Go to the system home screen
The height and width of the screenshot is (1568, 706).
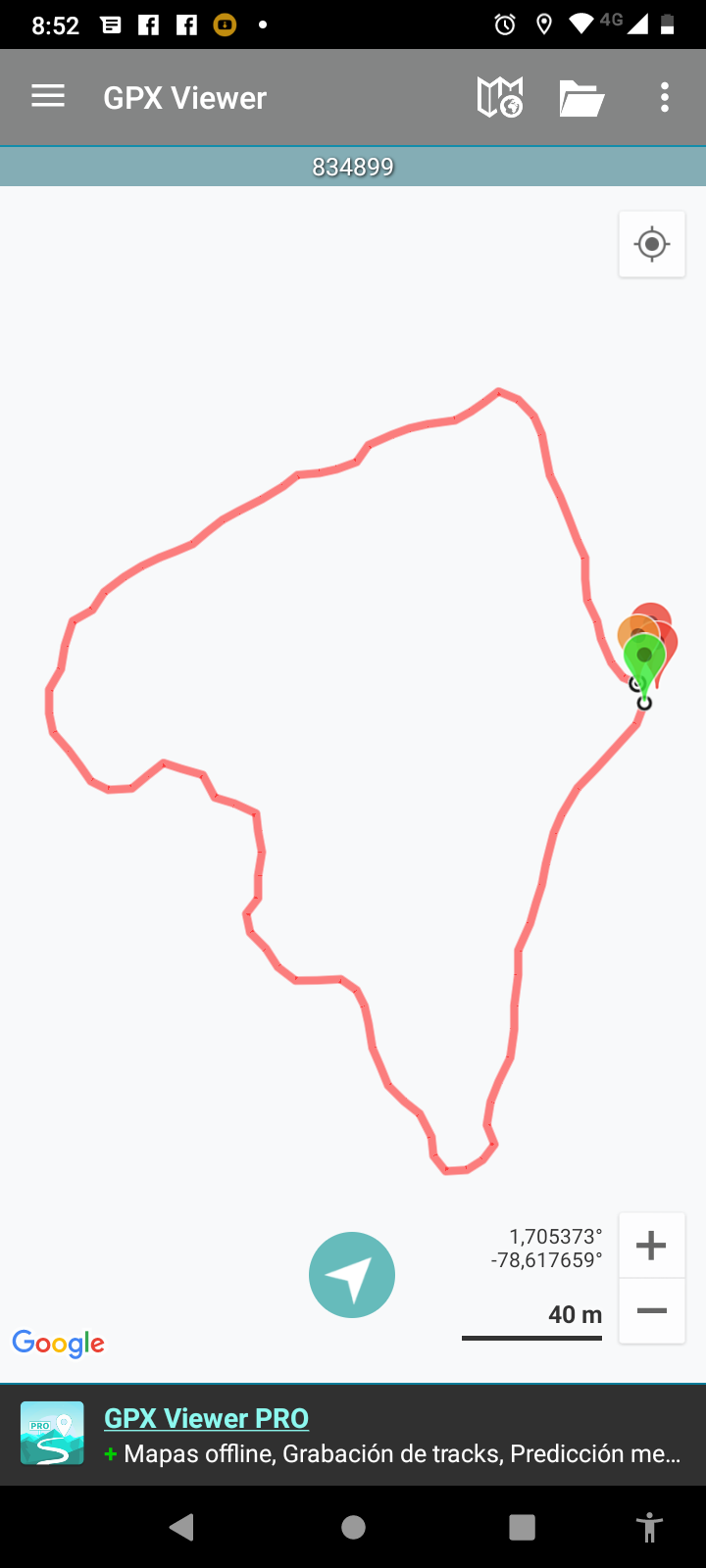(353, 1527)
